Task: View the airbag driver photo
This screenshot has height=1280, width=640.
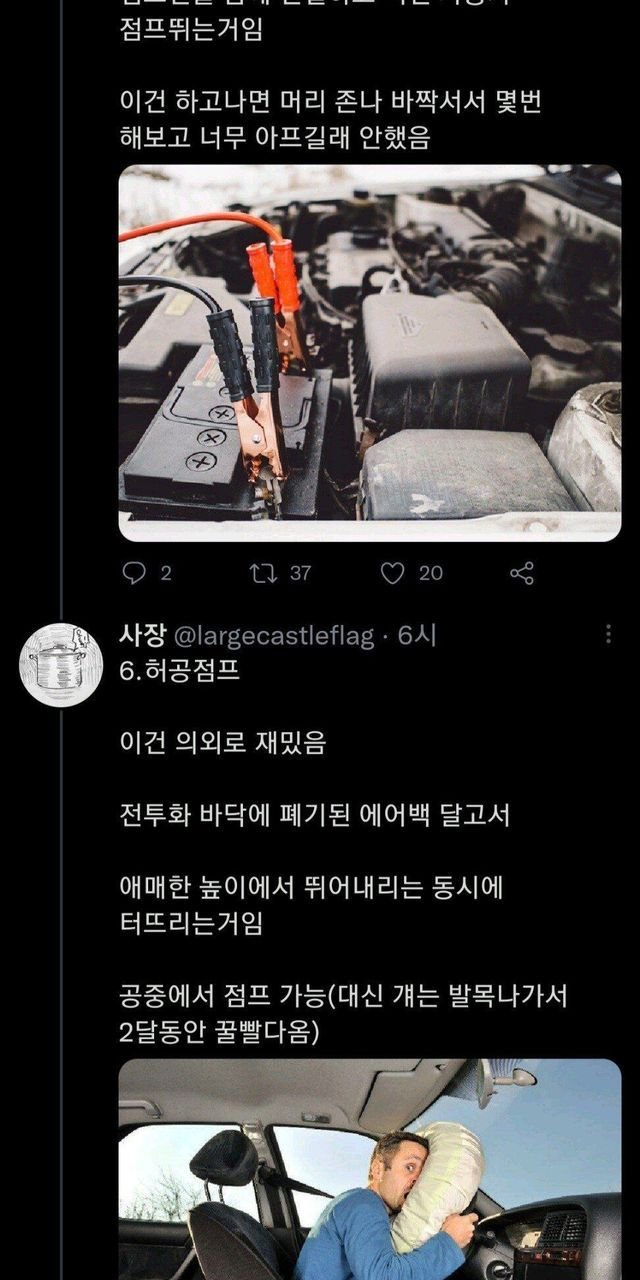Action: pyautogui.click(x=370, y=1170)
